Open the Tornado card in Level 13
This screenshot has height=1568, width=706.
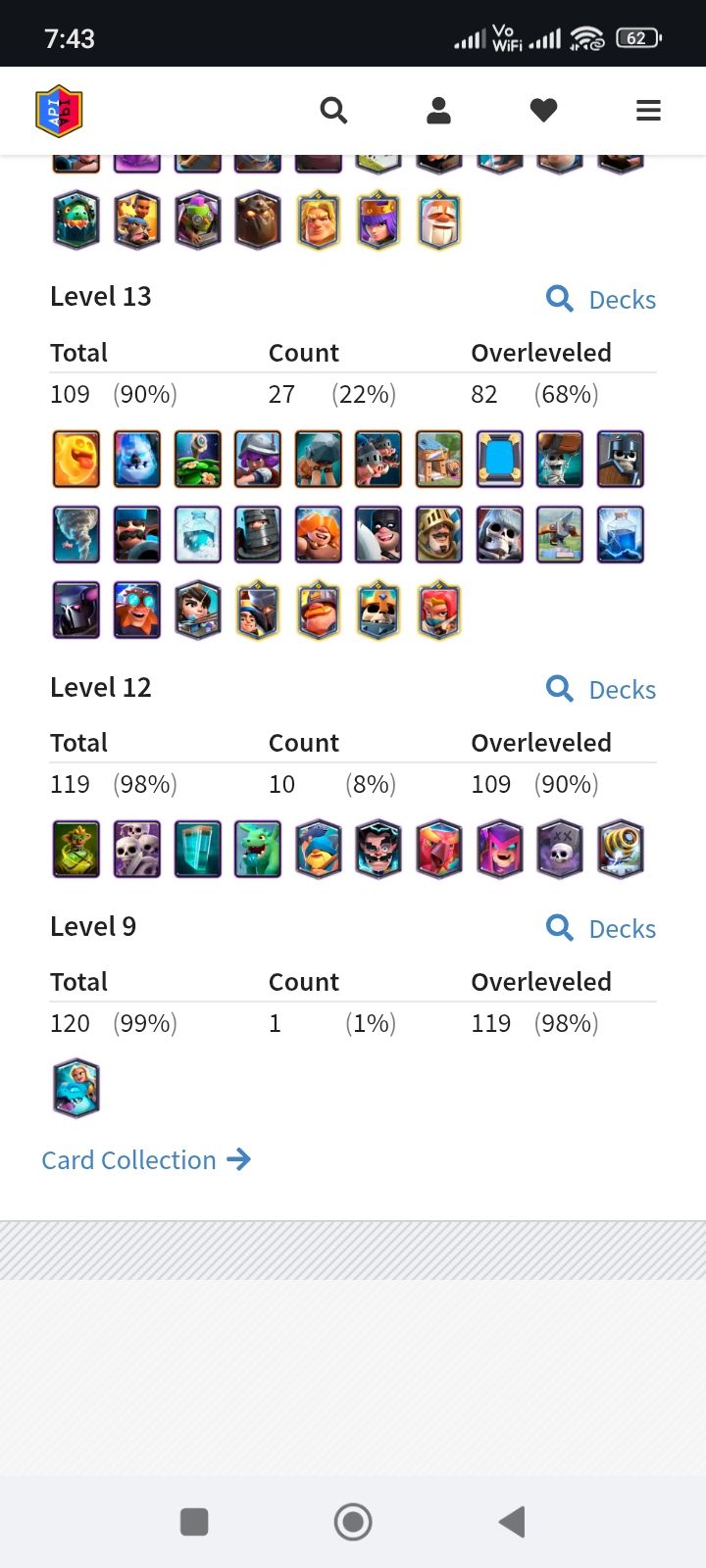click(x=76, y=534)
